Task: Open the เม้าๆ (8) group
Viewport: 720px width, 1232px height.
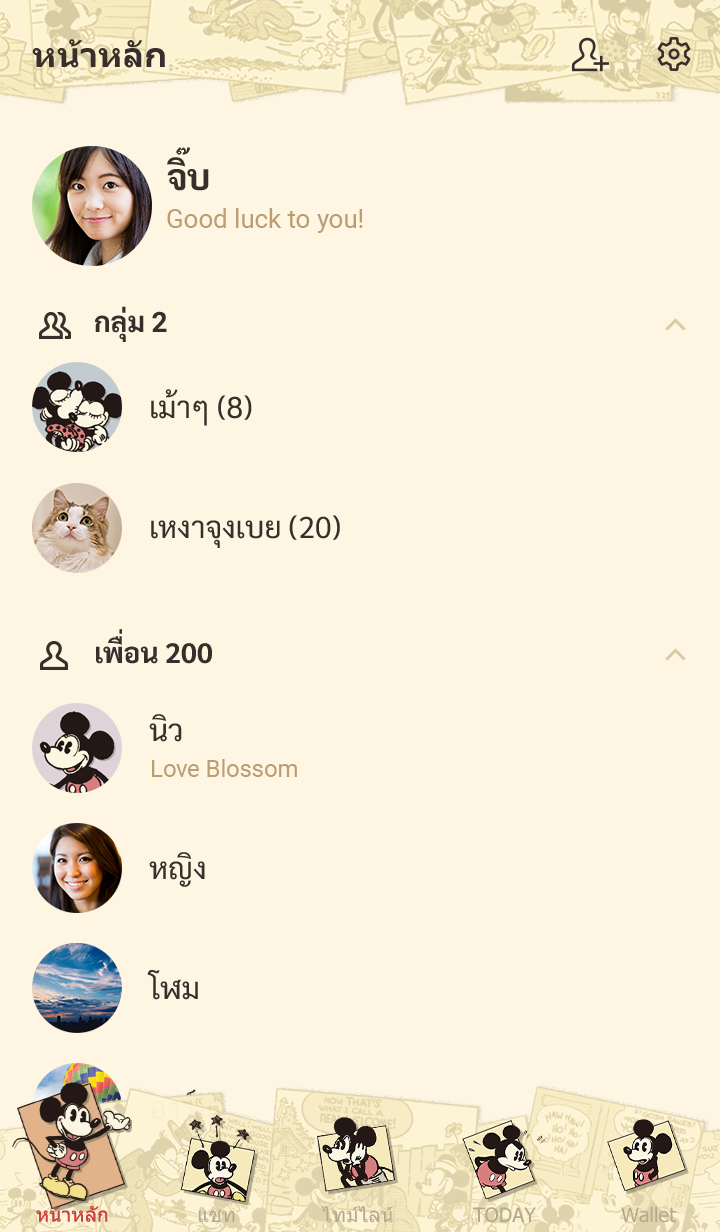Action: point(200,408)
